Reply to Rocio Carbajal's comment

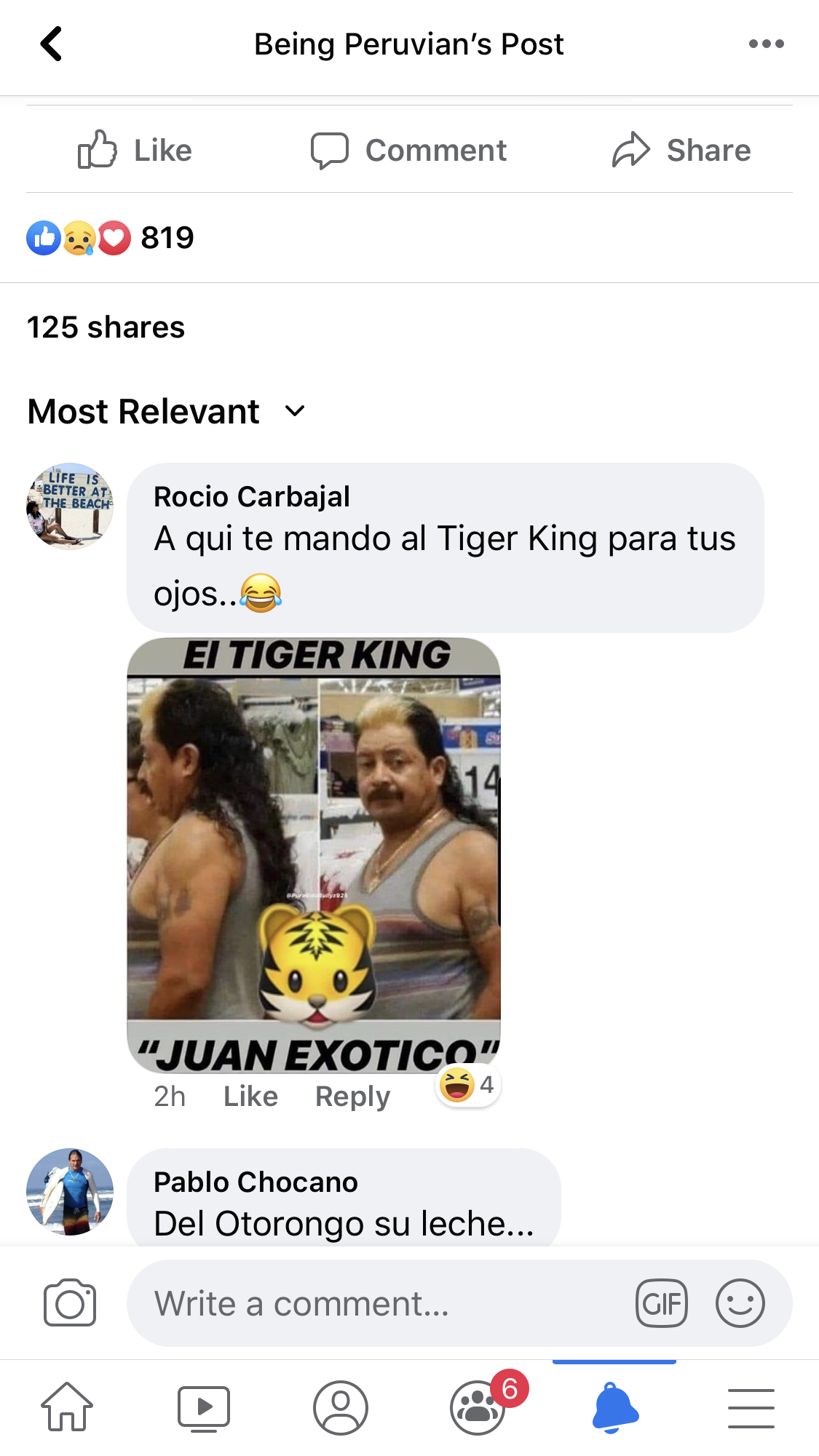click(x=352, y=1097)
